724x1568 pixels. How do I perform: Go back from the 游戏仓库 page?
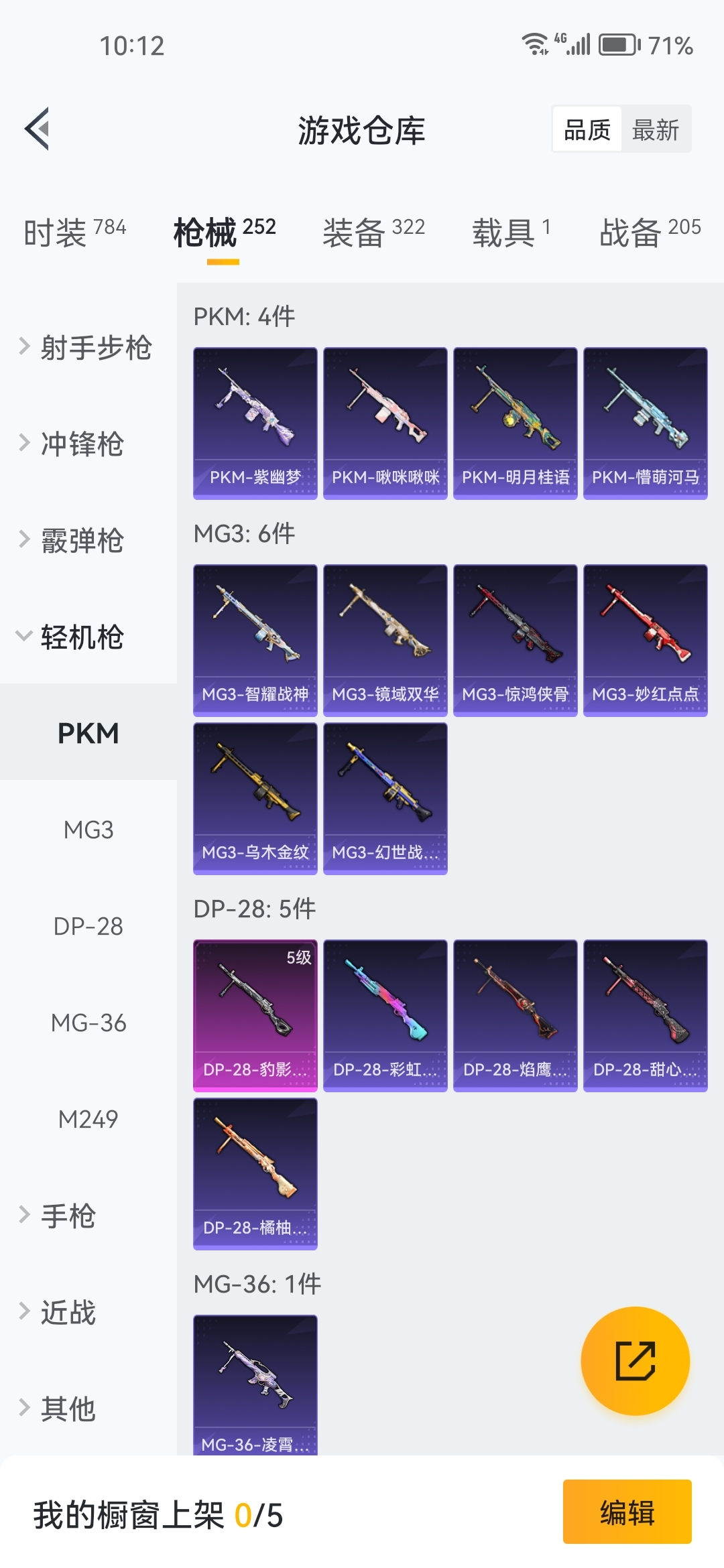[x=38, y=129]
